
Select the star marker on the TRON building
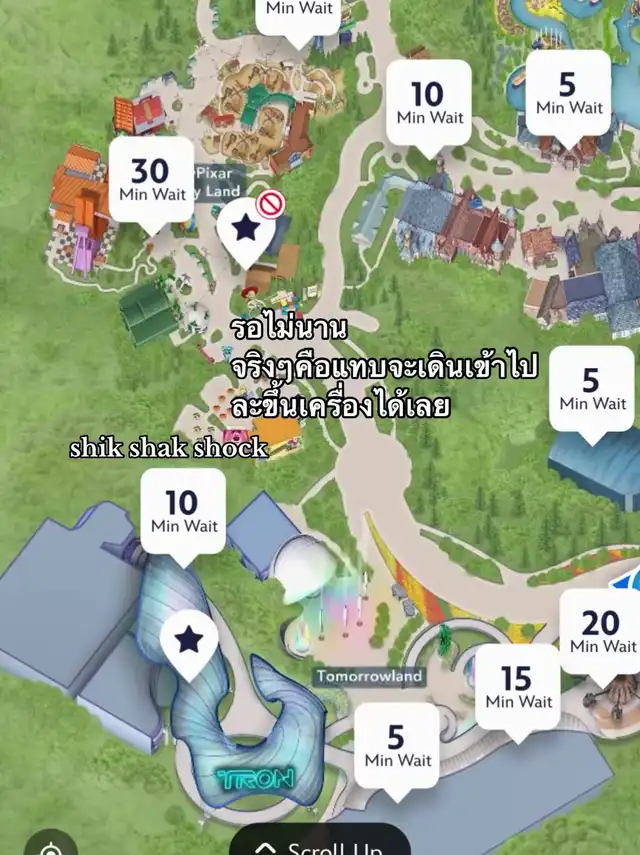click(189, 643)
